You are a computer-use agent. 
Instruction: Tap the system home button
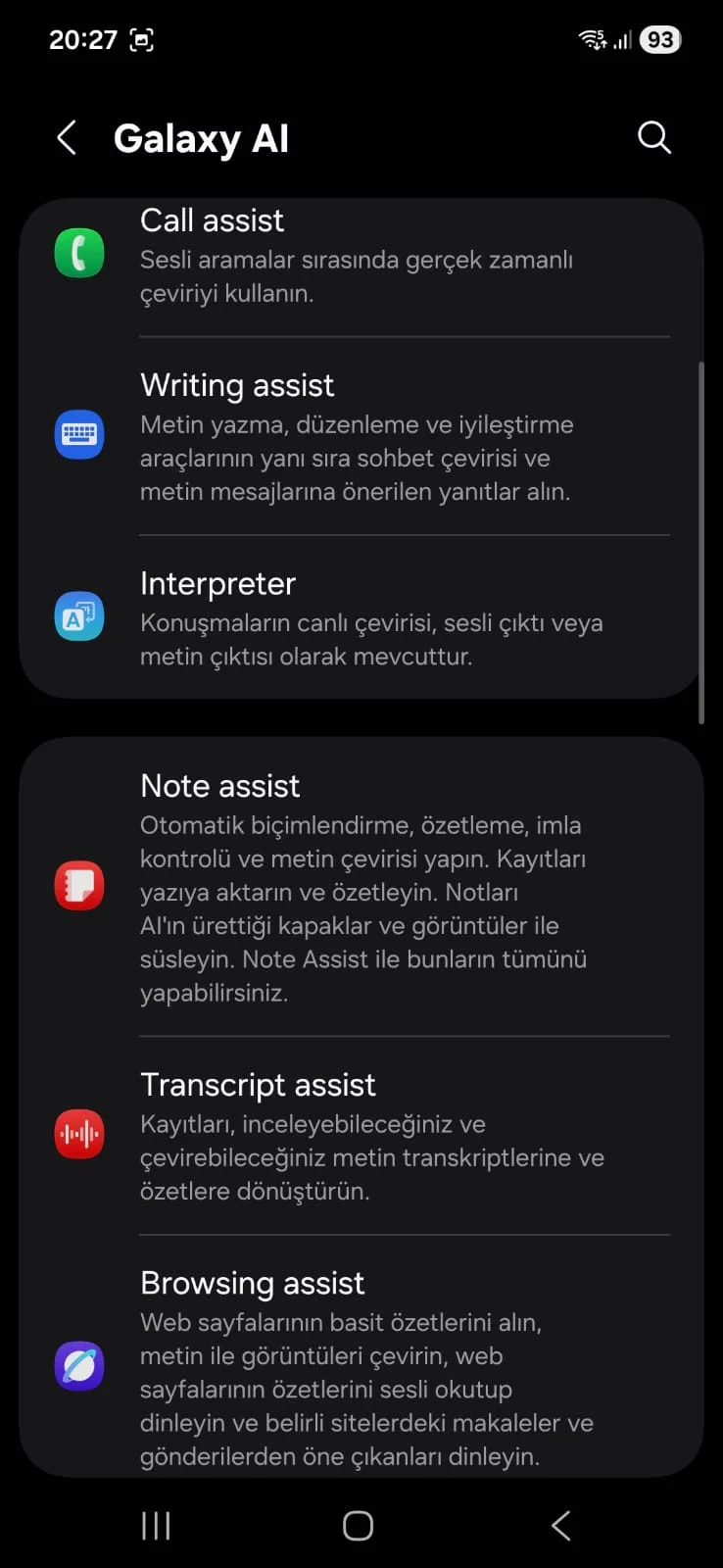359,1525
